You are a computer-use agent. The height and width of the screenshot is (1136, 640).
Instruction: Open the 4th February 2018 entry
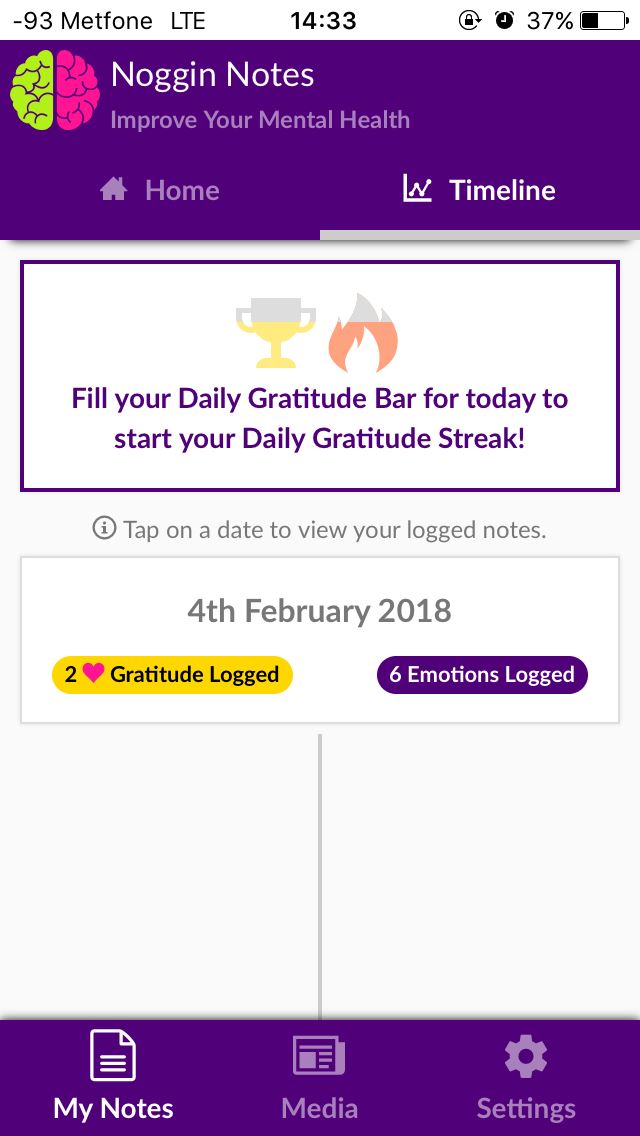(x=320, y=640)
